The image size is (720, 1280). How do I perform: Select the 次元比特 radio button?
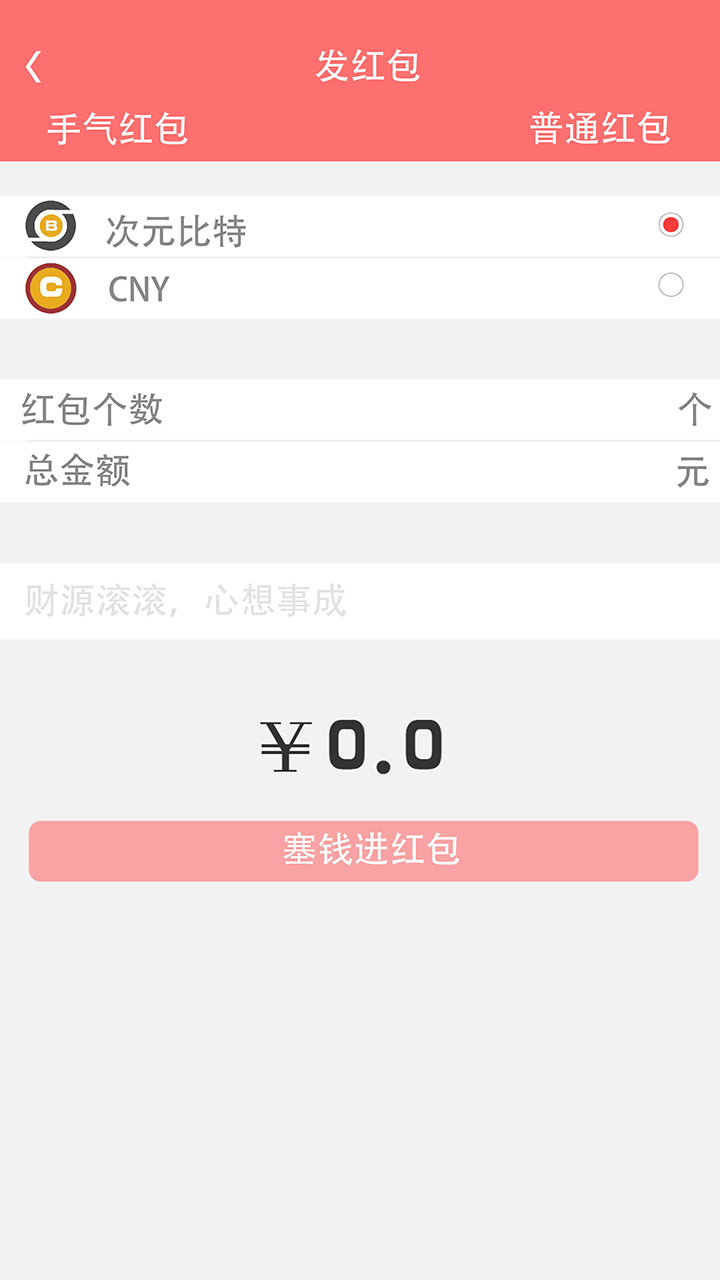point(669,225)
